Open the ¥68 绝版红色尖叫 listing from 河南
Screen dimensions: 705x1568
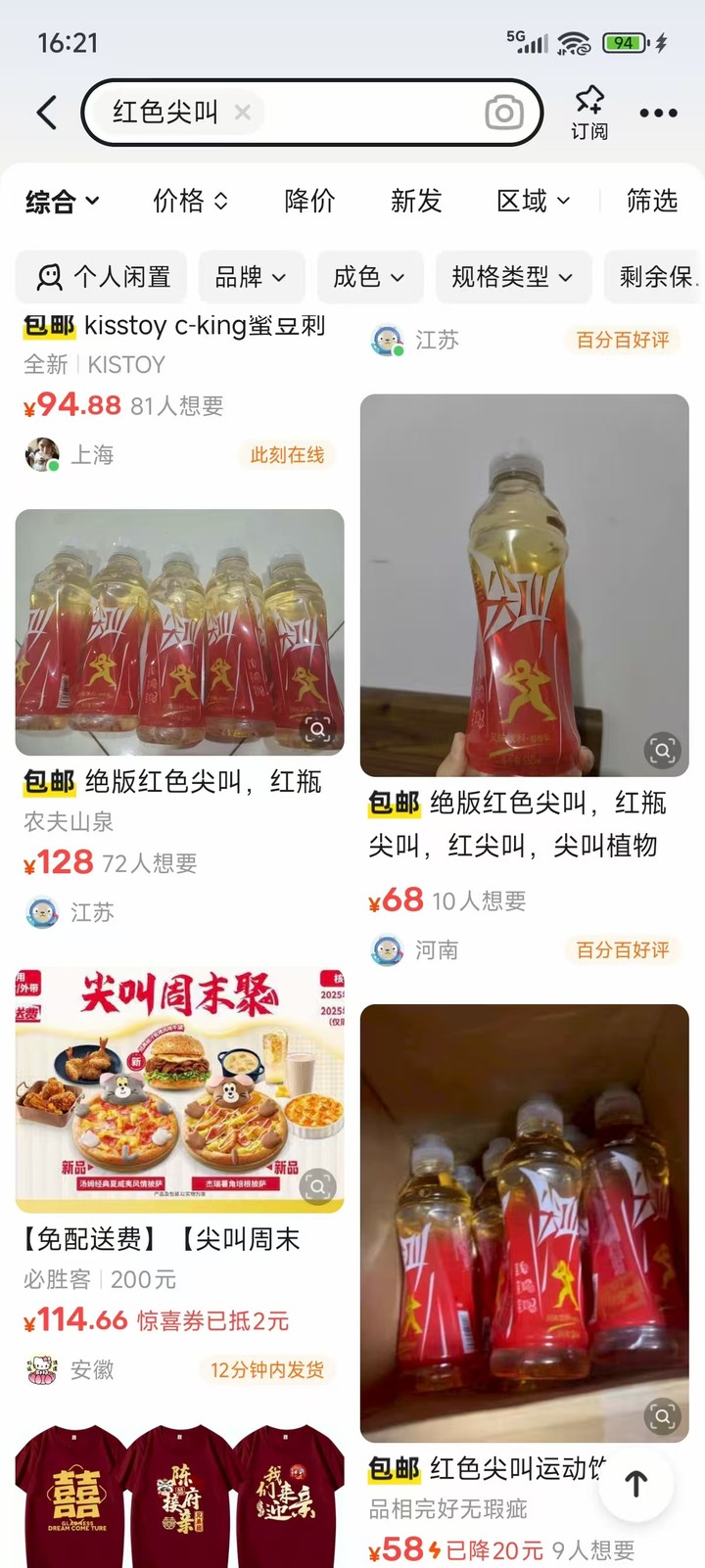point(525,587)
